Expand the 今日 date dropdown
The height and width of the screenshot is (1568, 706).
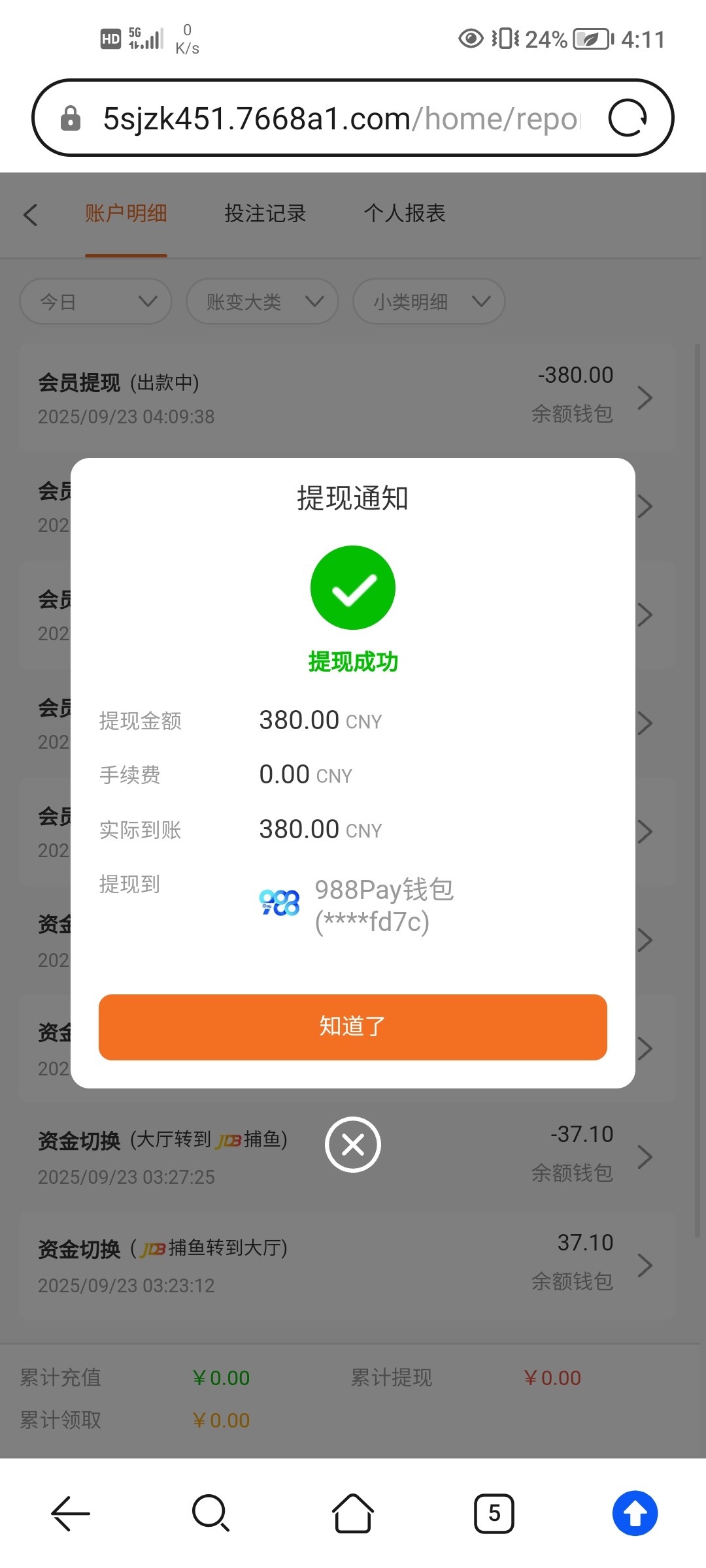[x=96, y=301]
